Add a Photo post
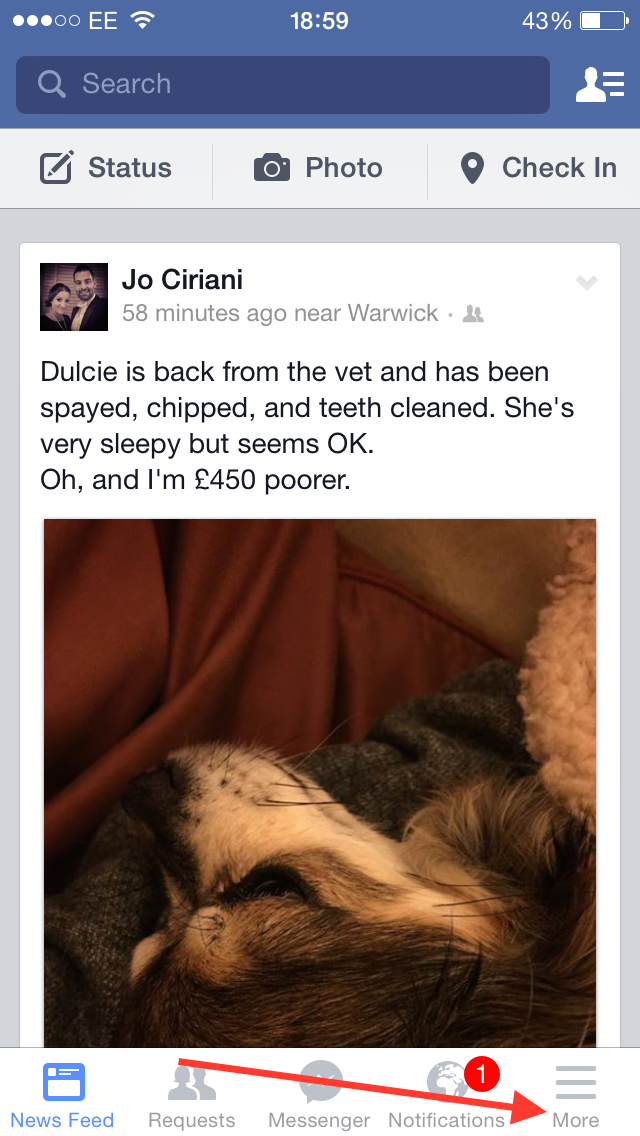 319,168
